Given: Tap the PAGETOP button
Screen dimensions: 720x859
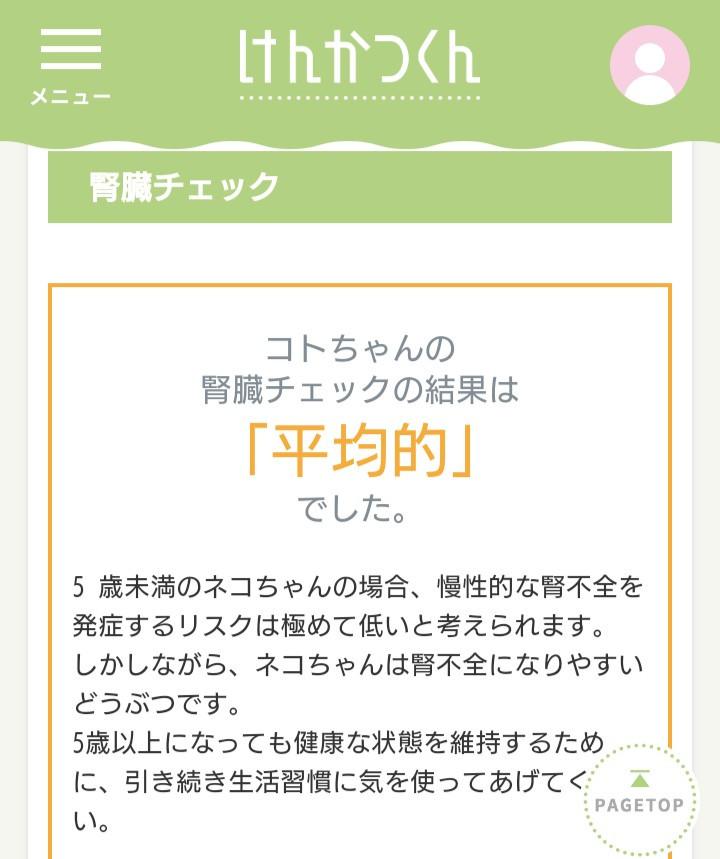Looking at the screenshot, I should pyautogui.click(x=640, y=794).
